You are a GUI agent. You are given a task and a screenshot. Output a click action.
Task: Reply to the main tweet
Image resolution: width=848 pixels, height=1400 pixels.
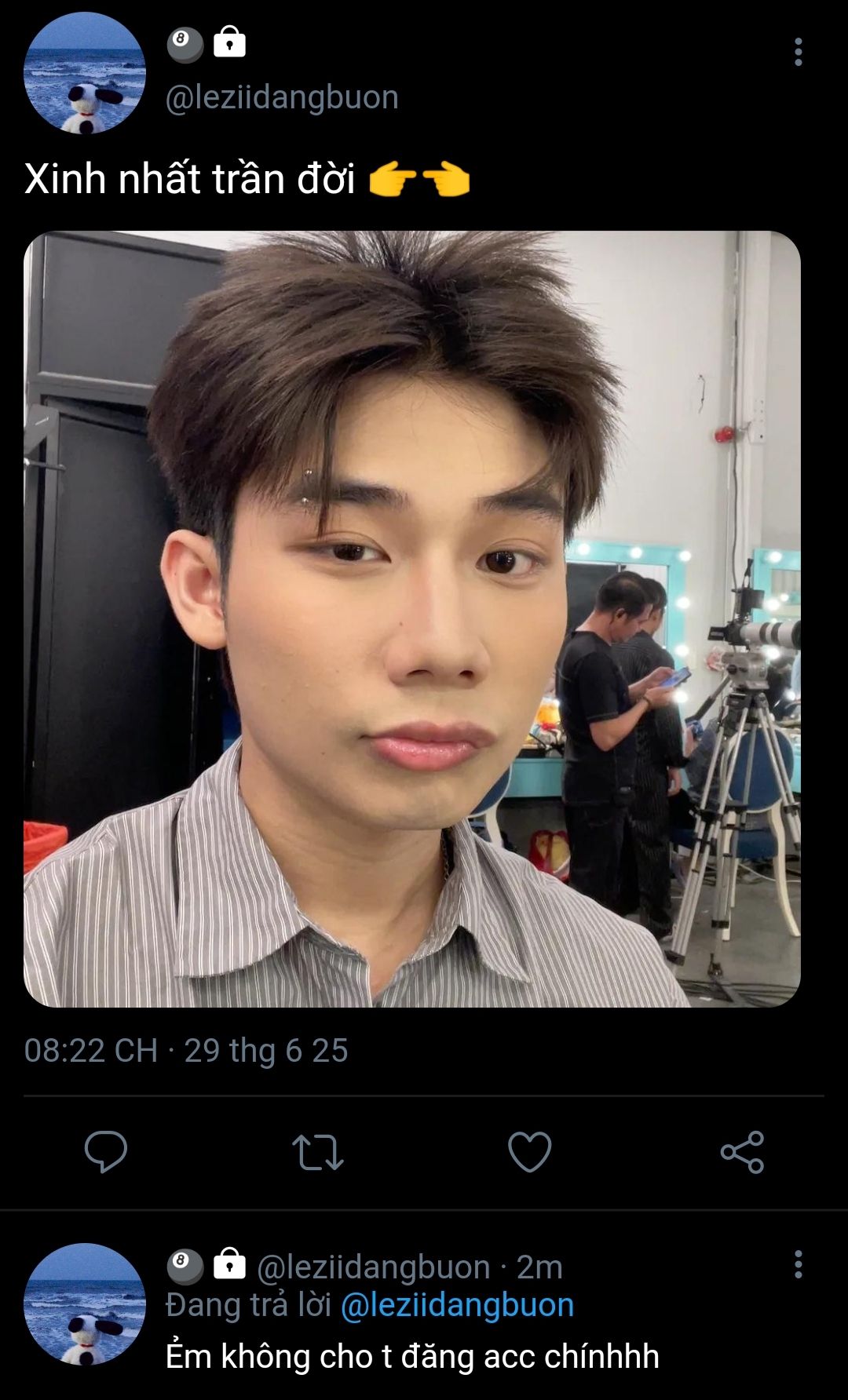(106, 1152)
